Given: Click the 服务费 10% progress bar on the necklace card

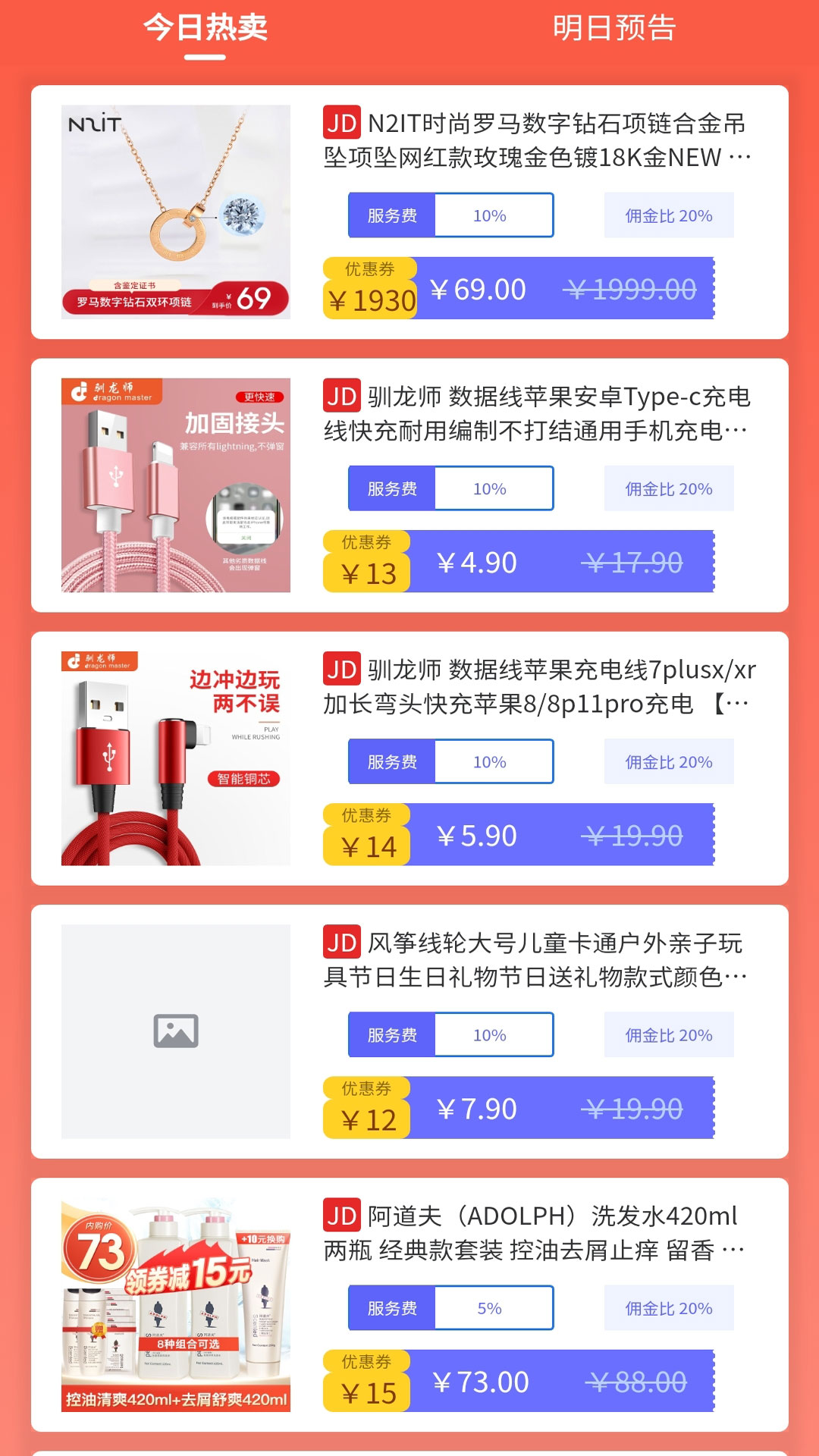Looking at the screenshot, I should tap(450, 215).
